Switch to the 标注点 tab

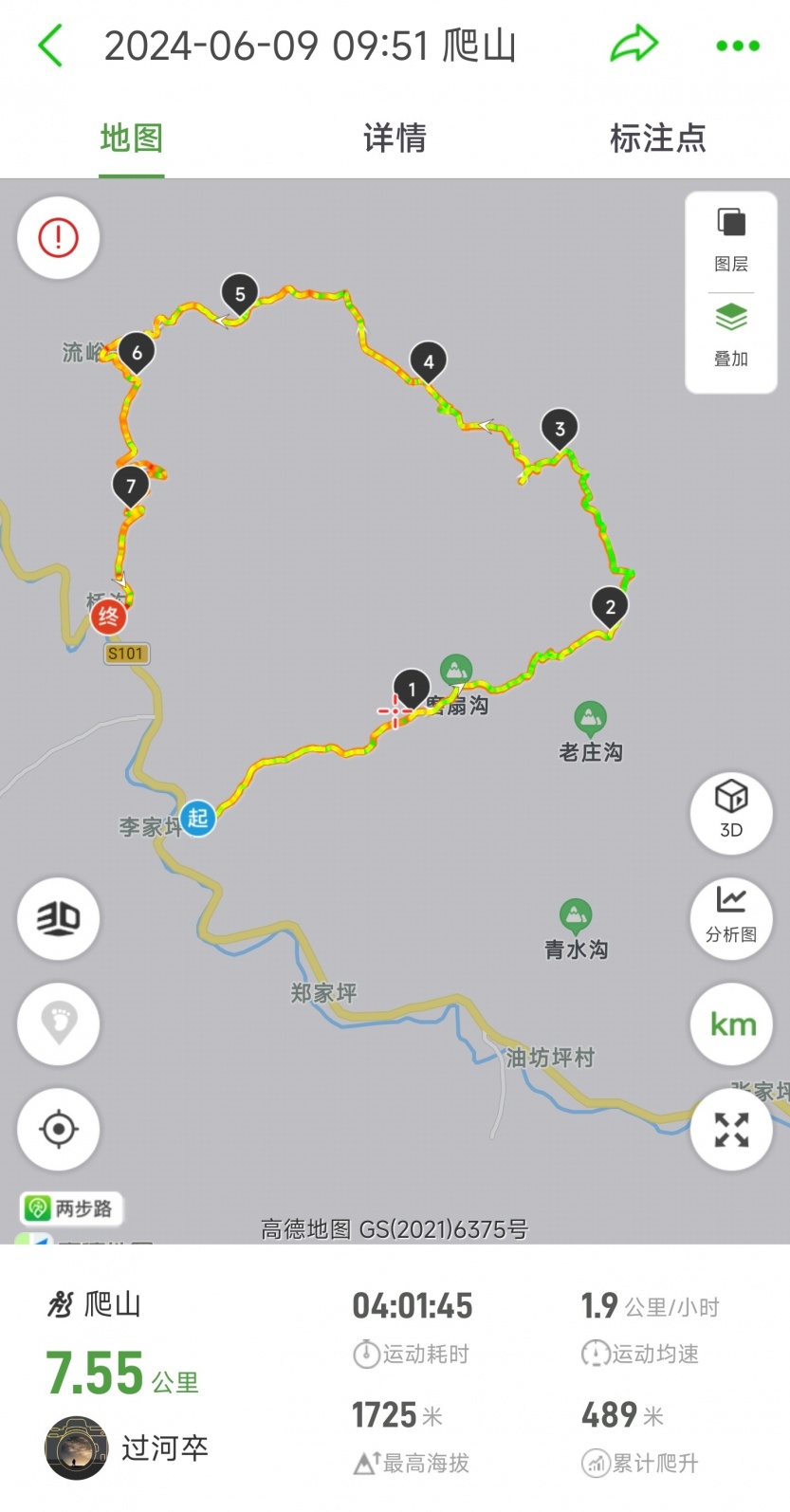tap(658, 138)
